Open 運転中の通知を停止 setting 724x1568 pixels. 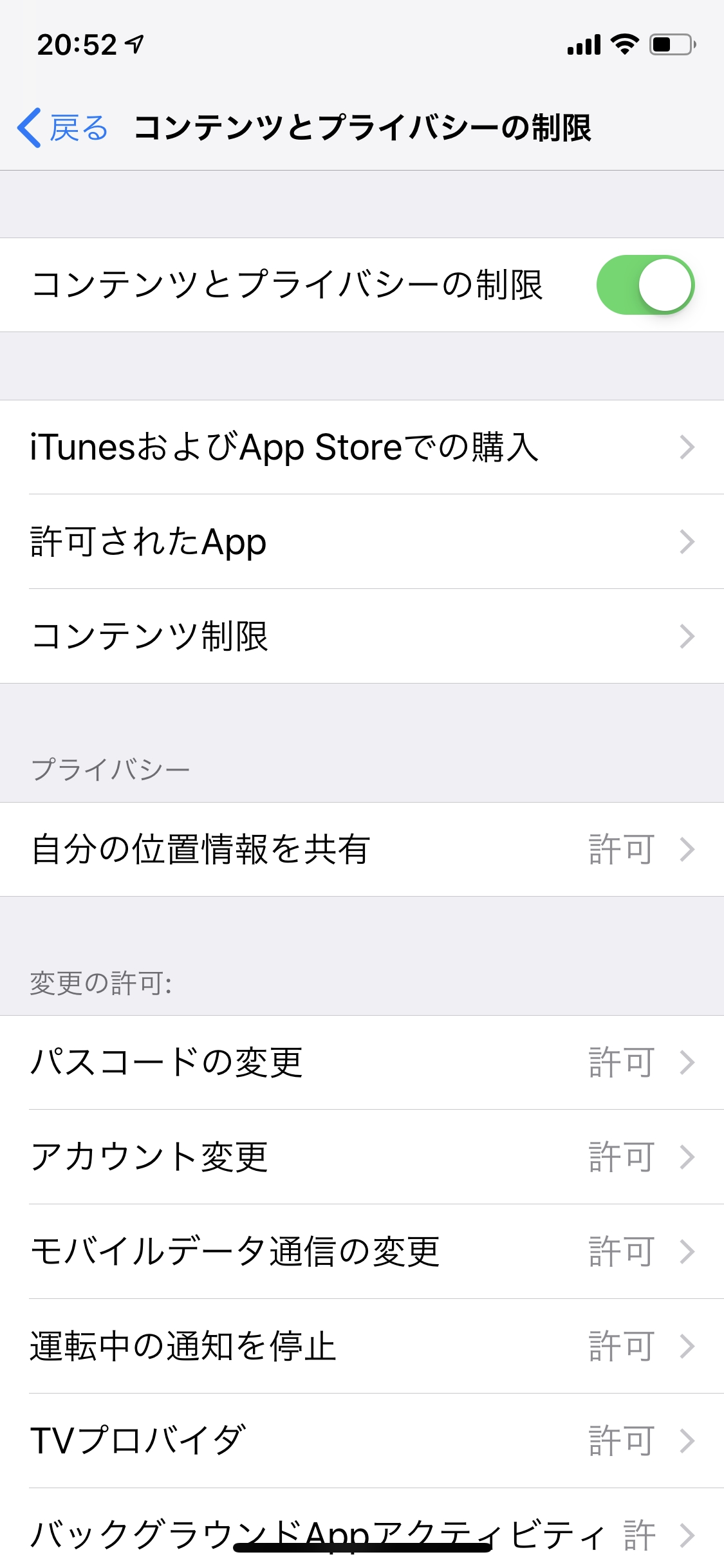pyautogui.click(x=362, y=1346)
